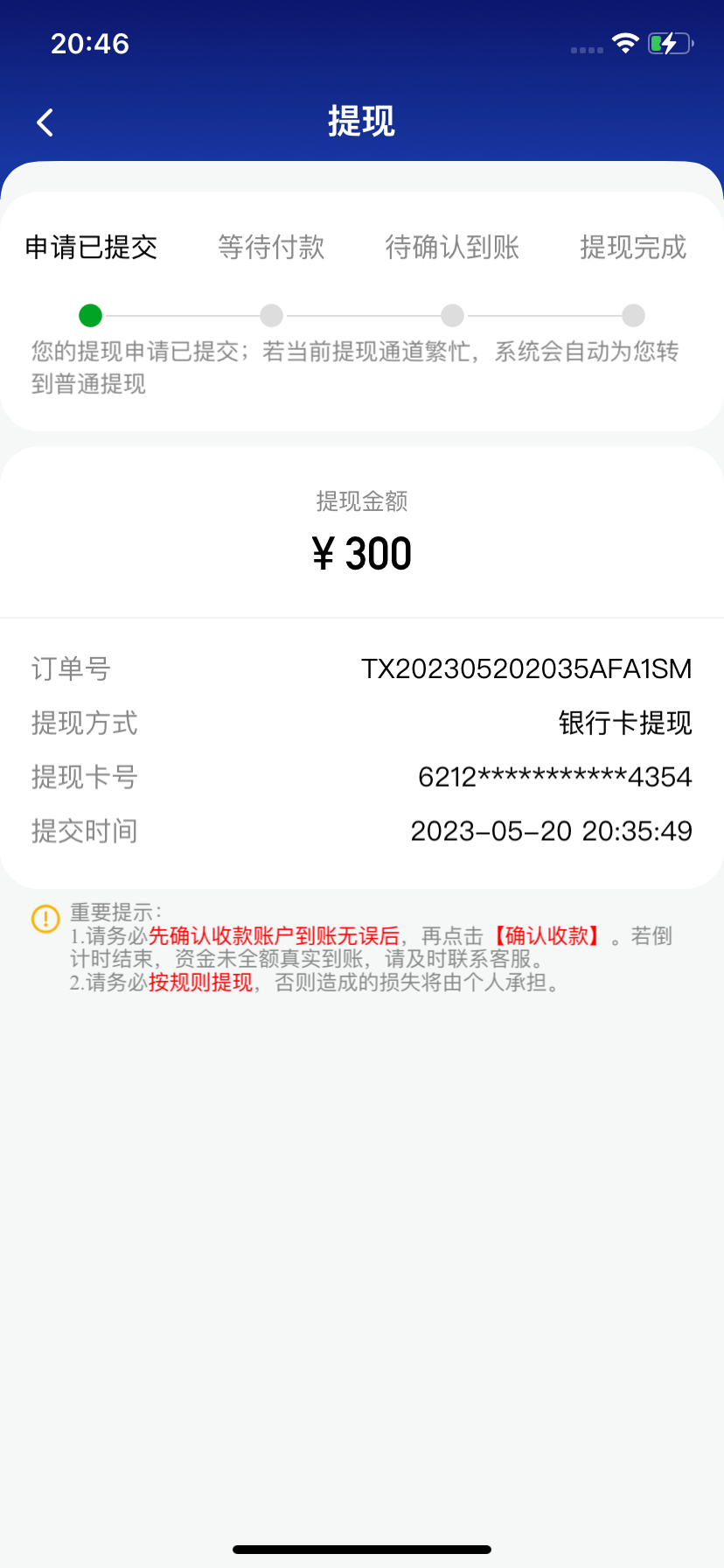
Task: Tap the gray 提现完成 progress dot
Action: [633, 315]
